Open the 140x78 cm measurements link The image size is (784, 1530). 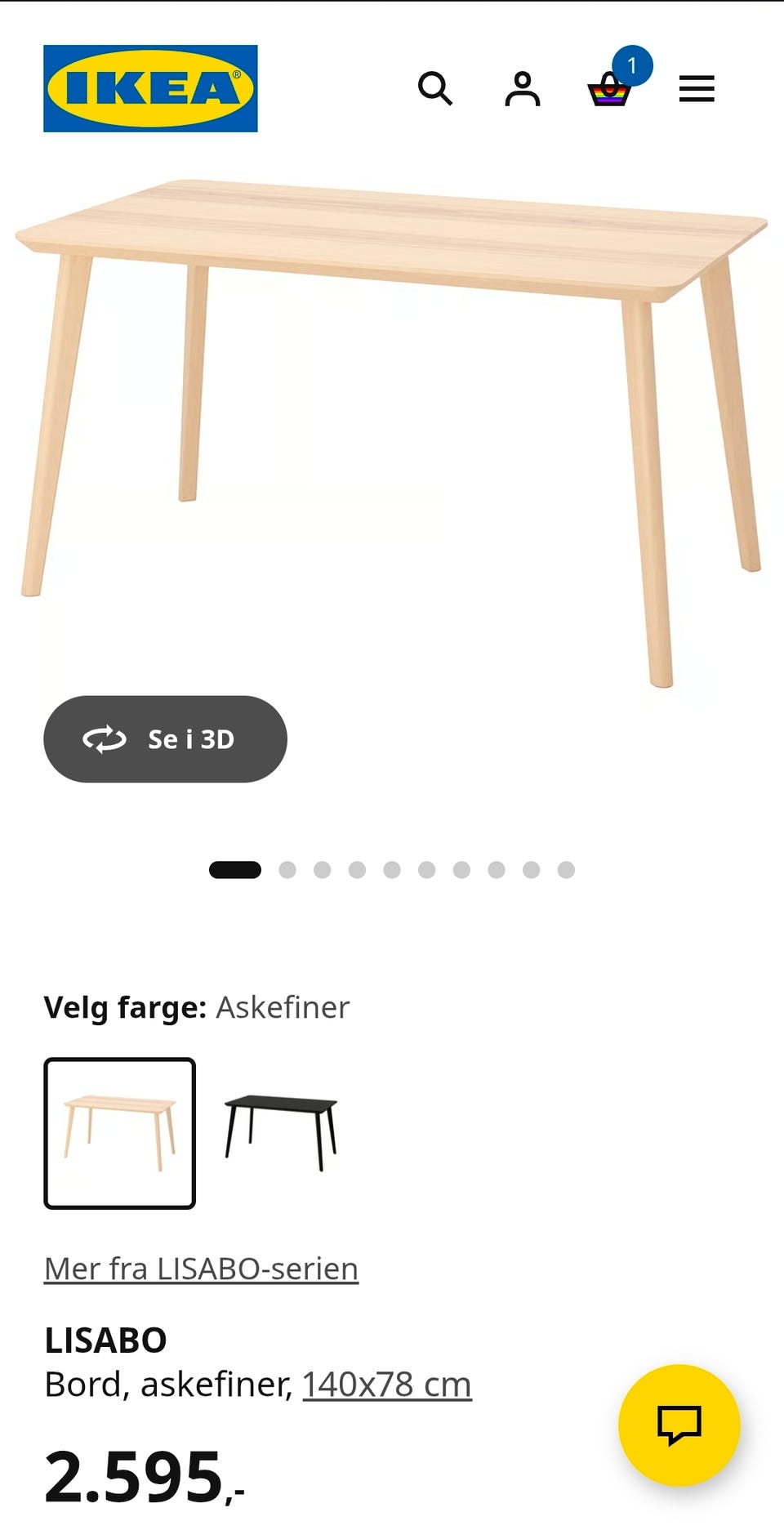pos(386,1385)
